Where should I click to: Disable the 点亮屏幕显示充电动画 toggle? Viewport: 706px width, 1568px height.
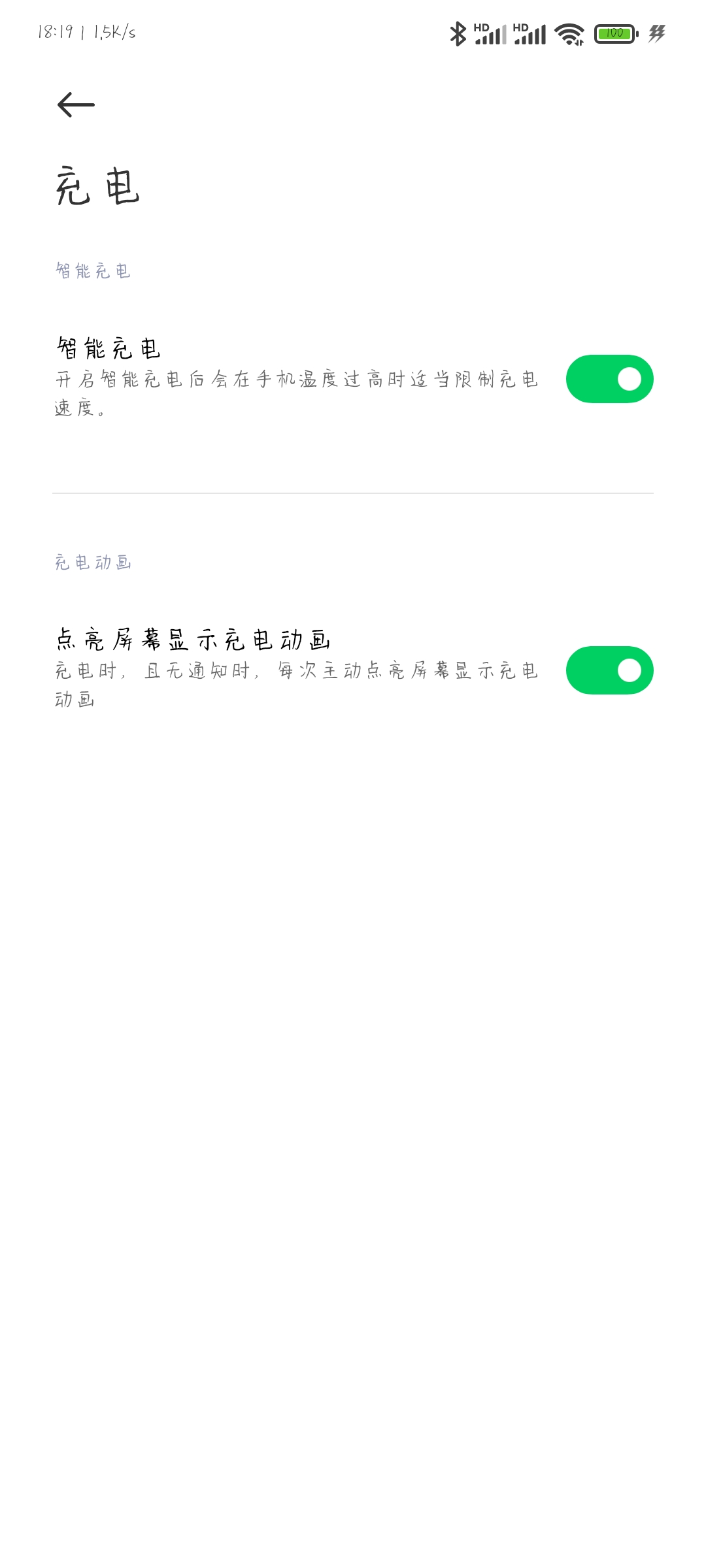[x=609, y=670]
